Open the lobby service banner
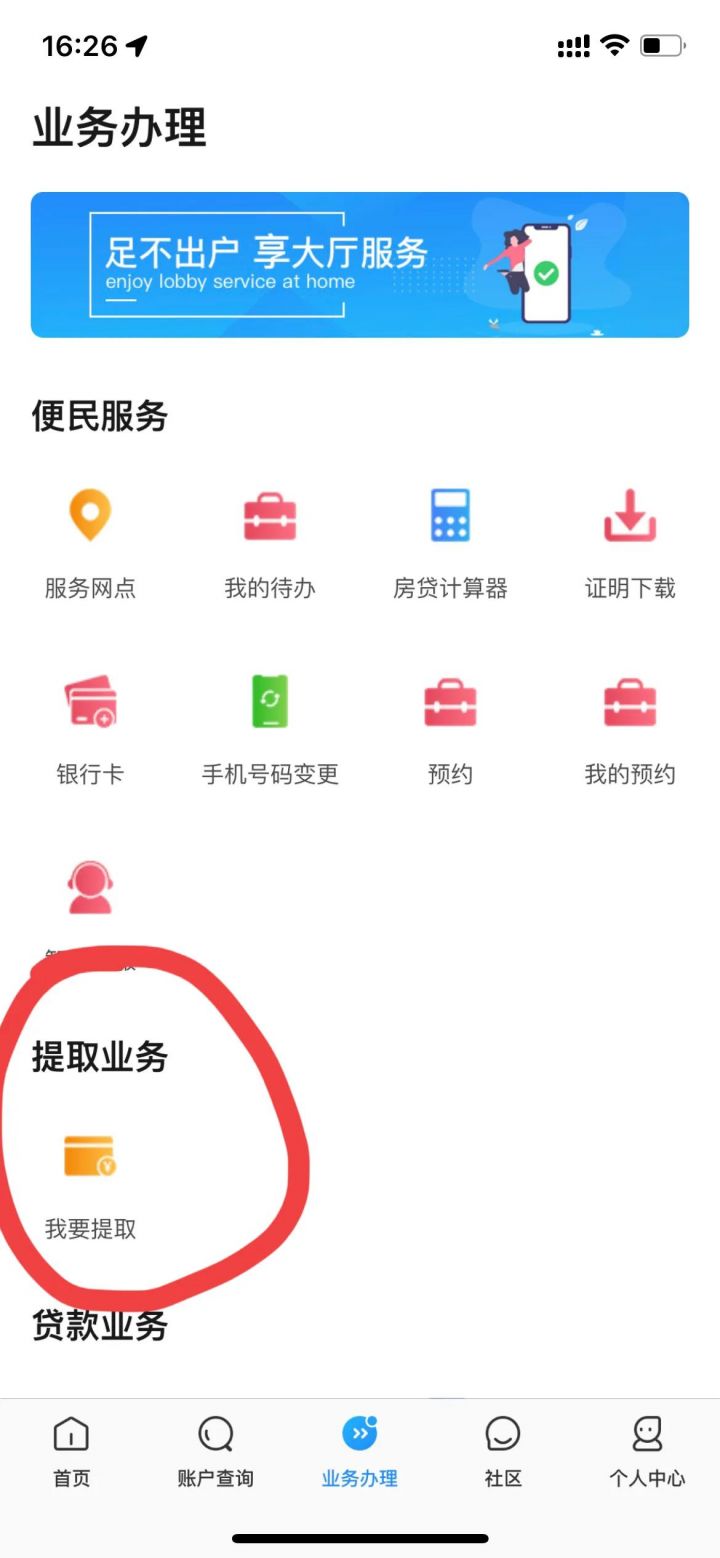Screen dimensions: 720x1558 click(x=360, y=264)
